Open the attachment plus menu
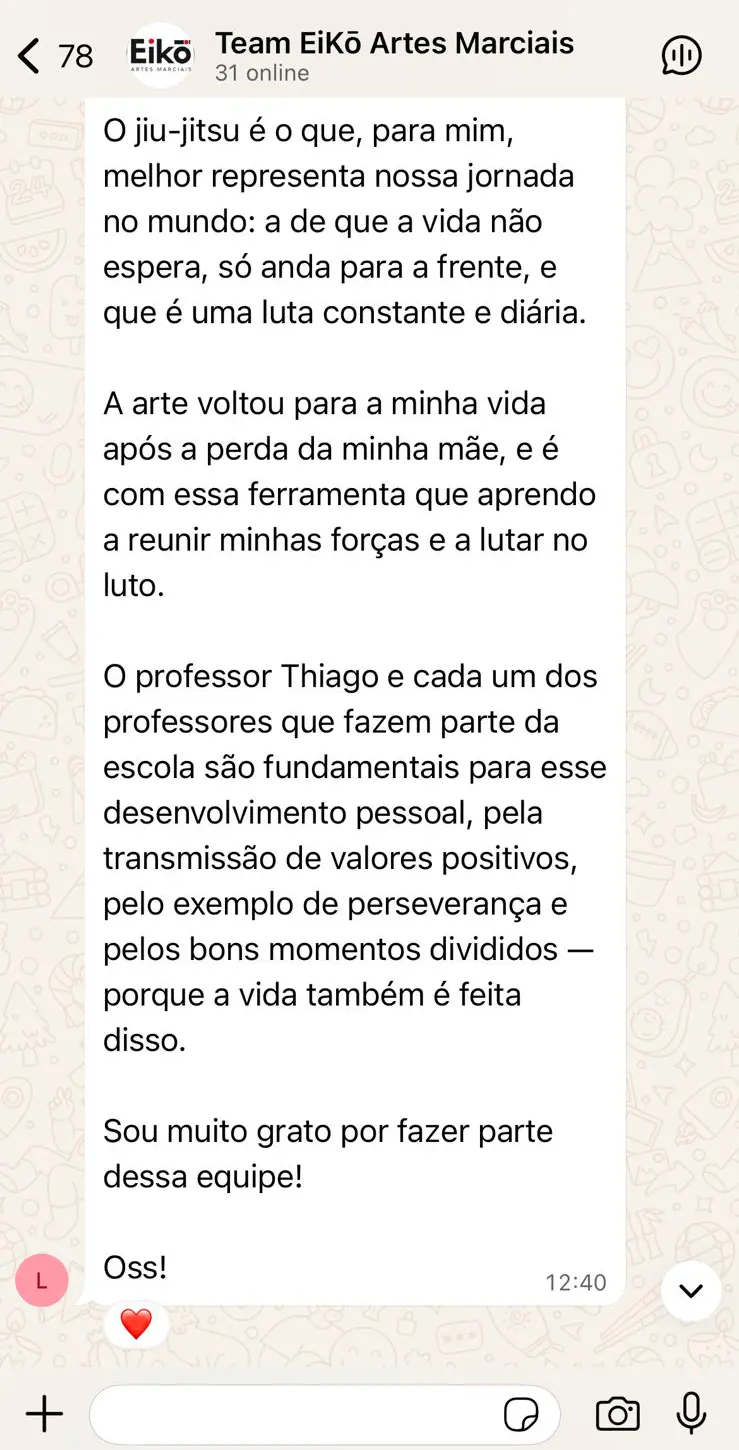The height and width of the screenshot is (1450, 739). 44,1414
